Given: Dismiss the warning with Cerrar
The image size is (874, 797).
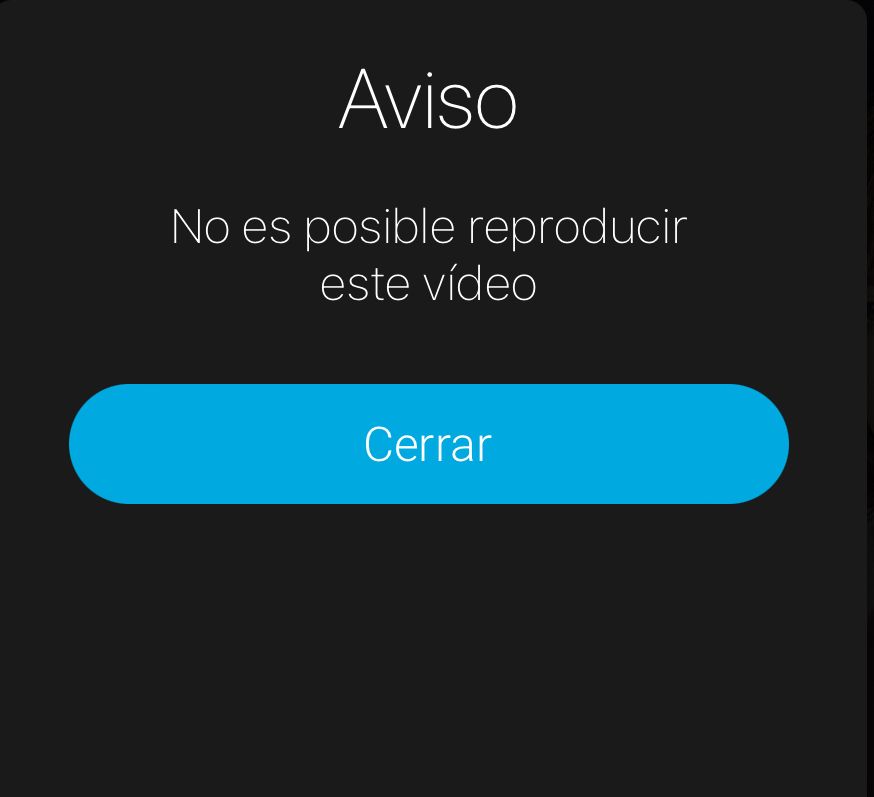Looking at the screenshot, I should pyautogui.click(x=428, y=444).
